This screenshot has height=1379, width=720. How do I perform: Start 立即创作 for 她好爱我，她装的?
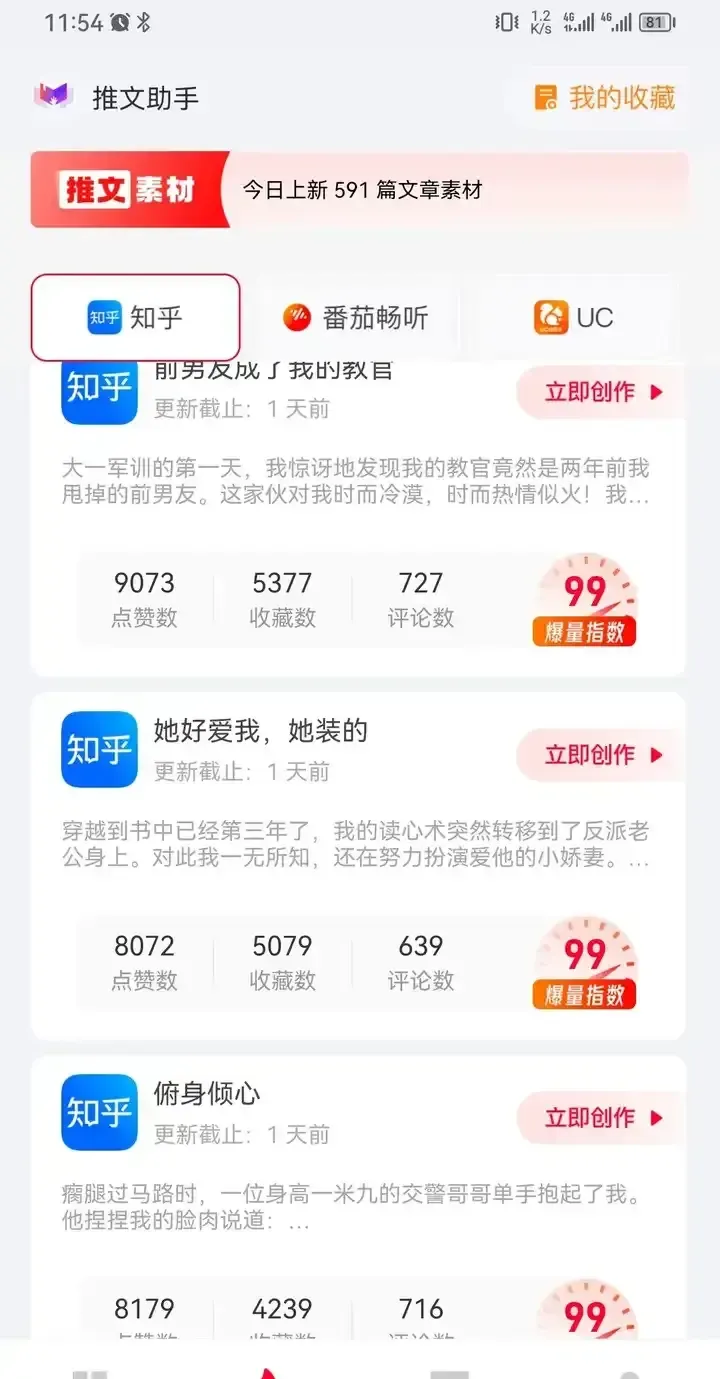pyautogui.click(x=602, y=755)
